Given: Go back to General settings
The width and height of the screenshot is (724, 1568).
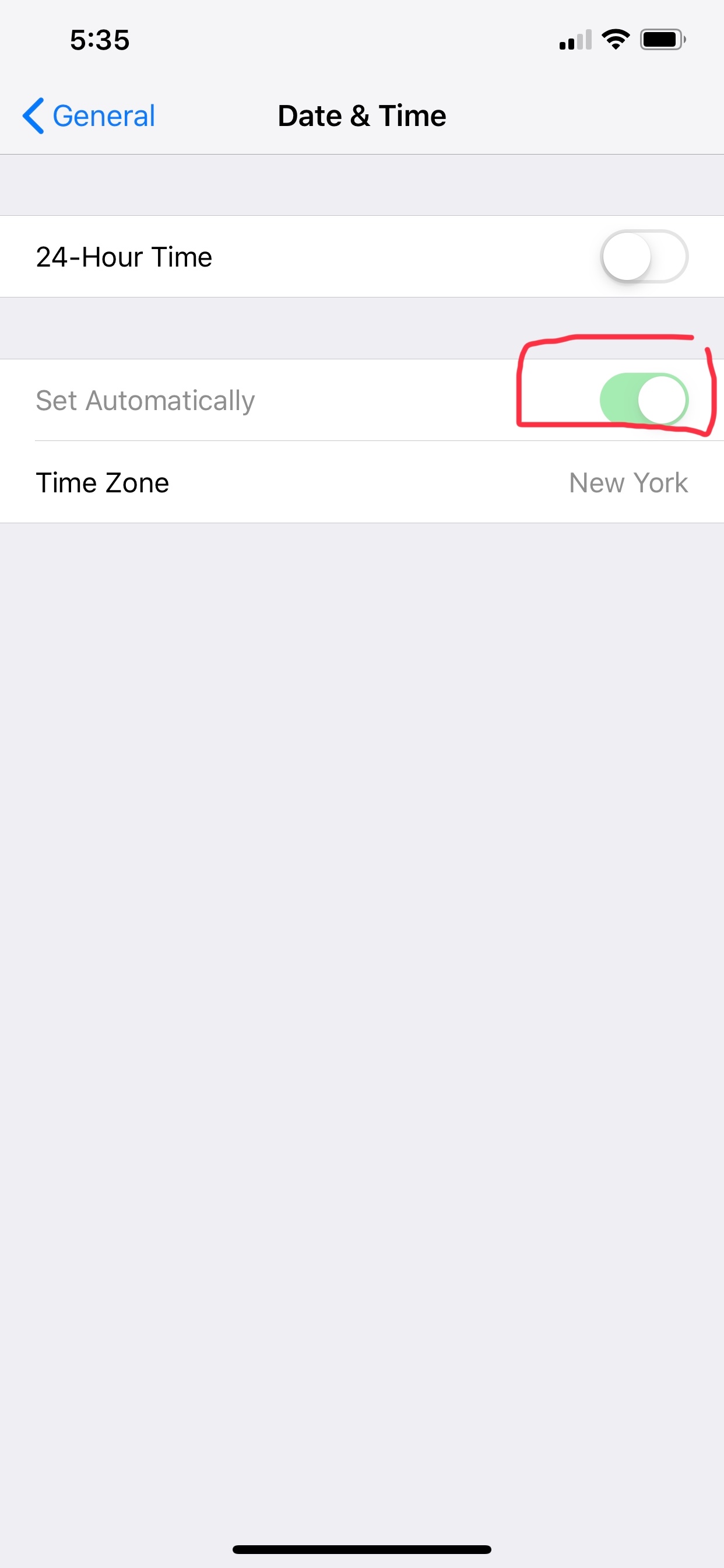Looking at the screenshot, I should 89,116.
